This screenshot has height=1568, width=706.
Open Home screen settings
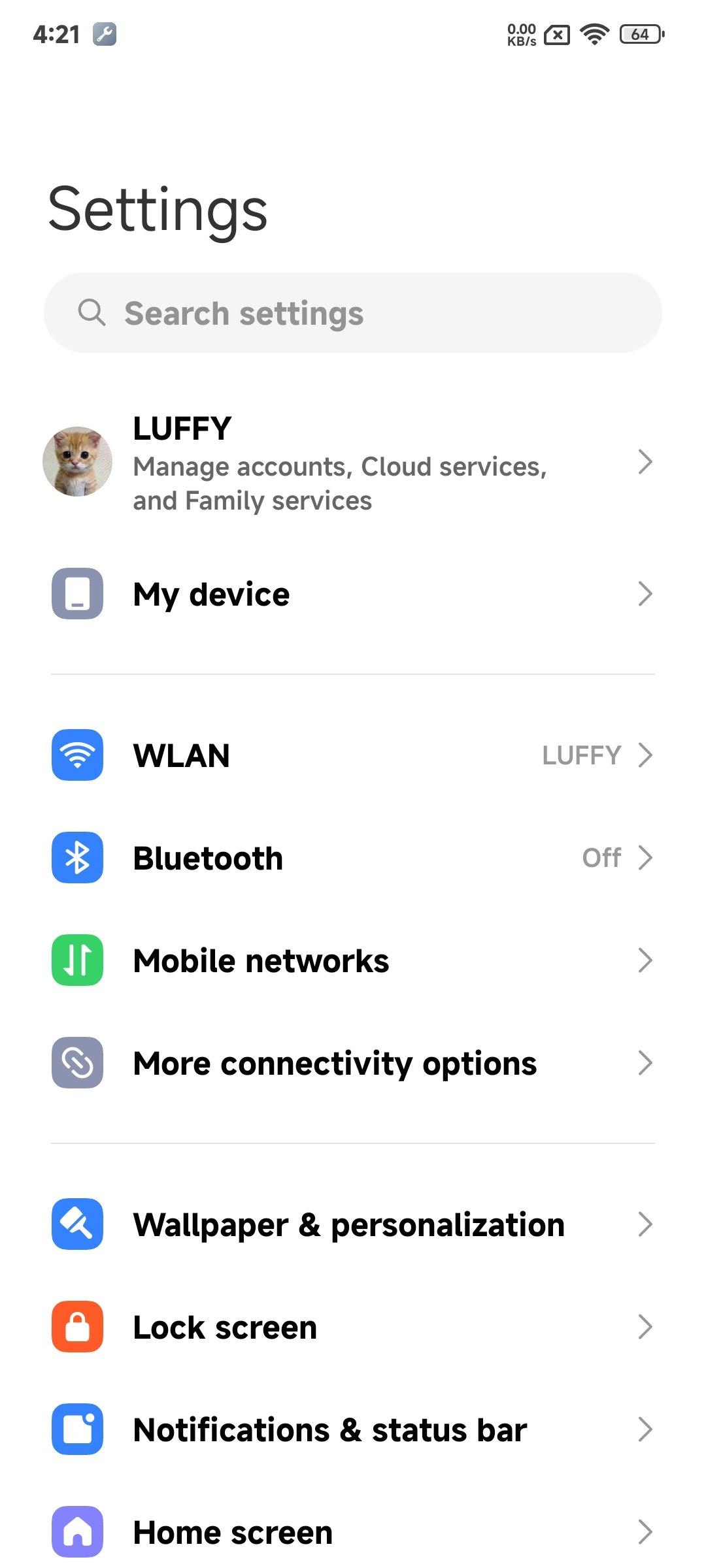tap(353, 1532)
